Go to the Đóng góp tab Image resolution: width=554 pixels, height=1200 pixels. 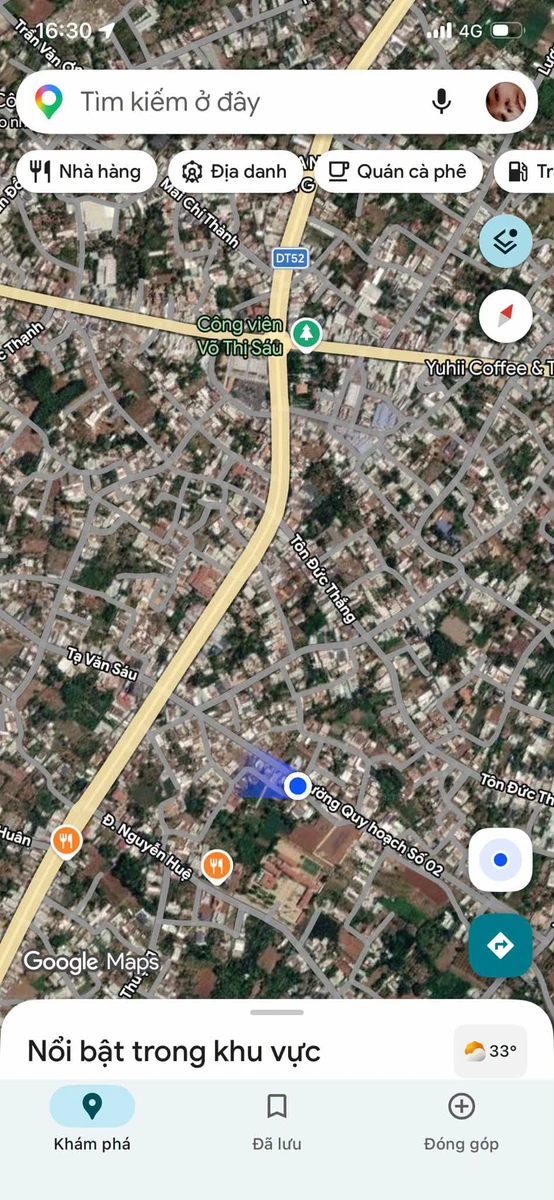[x=461, y=1122]
